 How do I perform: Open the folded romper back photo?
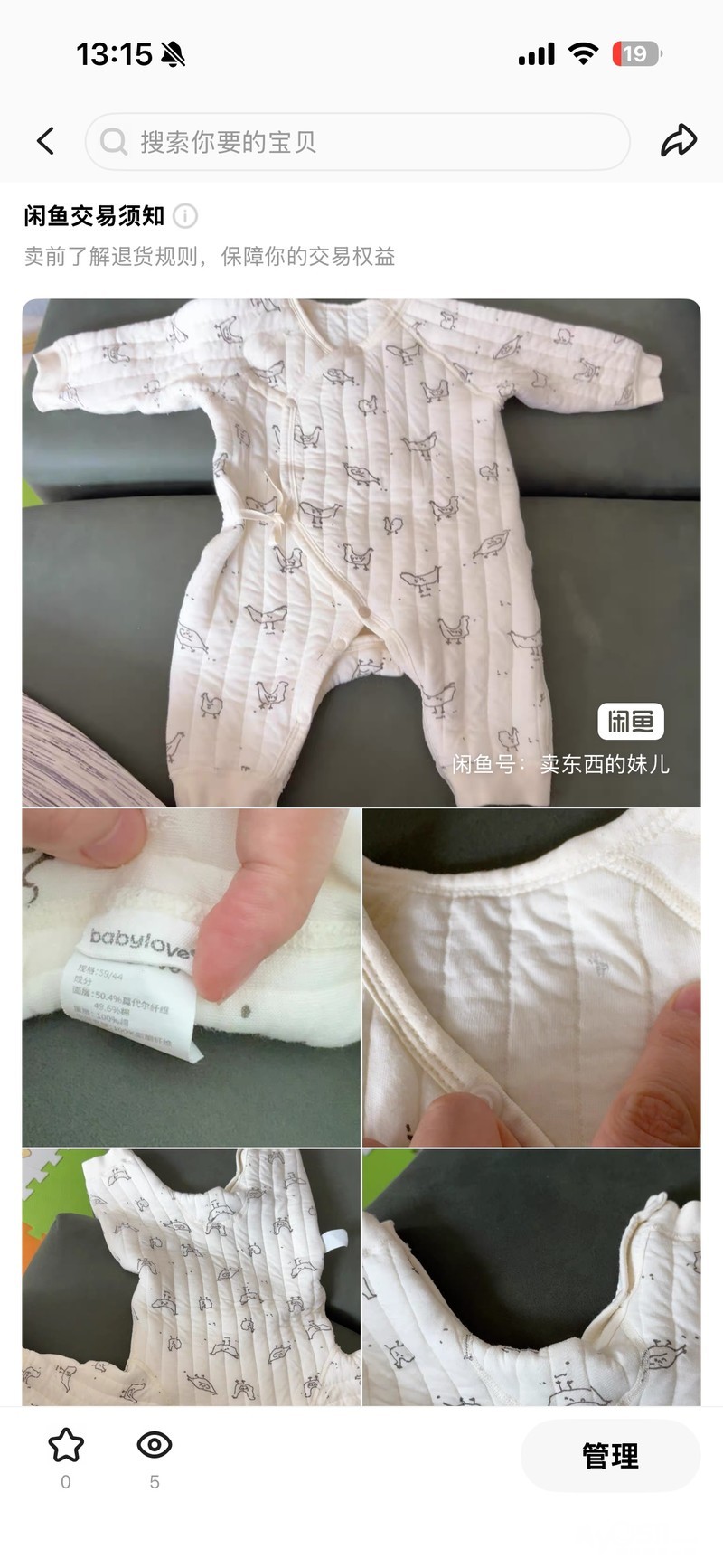click(192, 1277)
